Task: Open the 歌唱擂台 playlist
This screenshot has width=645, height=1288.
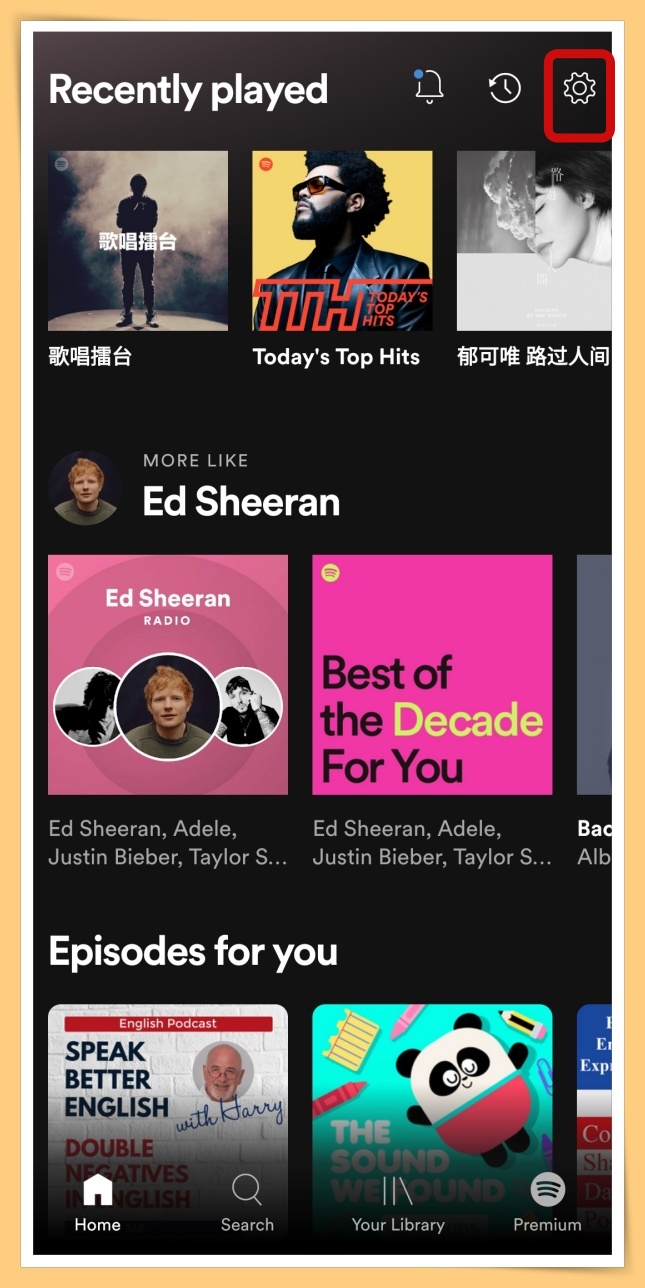Action: pos(138,241)
